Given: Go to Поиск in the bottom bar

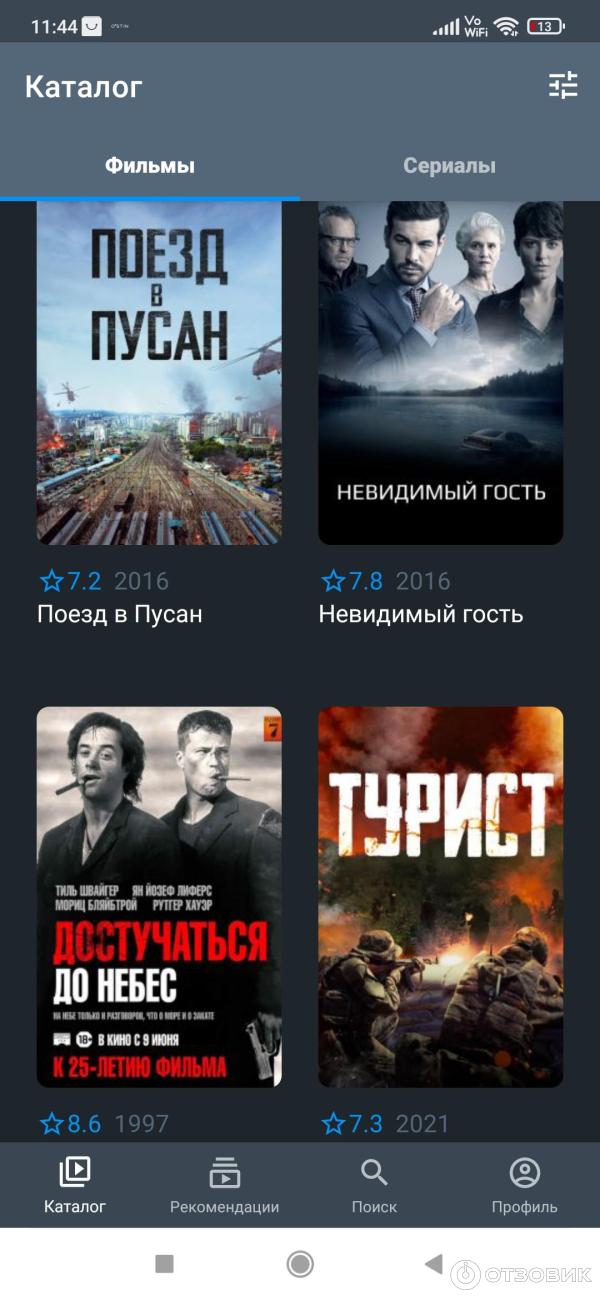Looking at the screenshot, I should [x=374, y=1185].
